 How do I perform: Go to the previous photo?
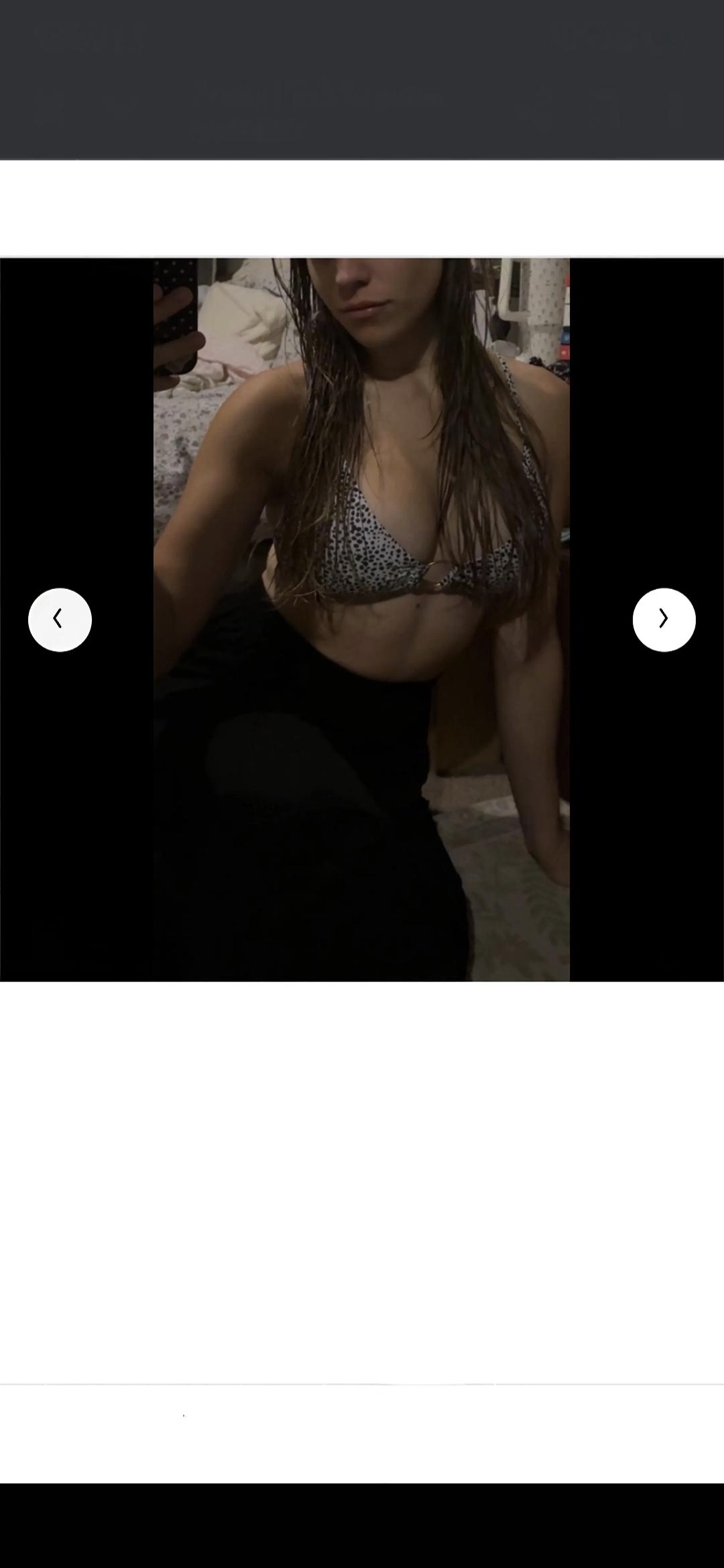(x=60, y=620)
